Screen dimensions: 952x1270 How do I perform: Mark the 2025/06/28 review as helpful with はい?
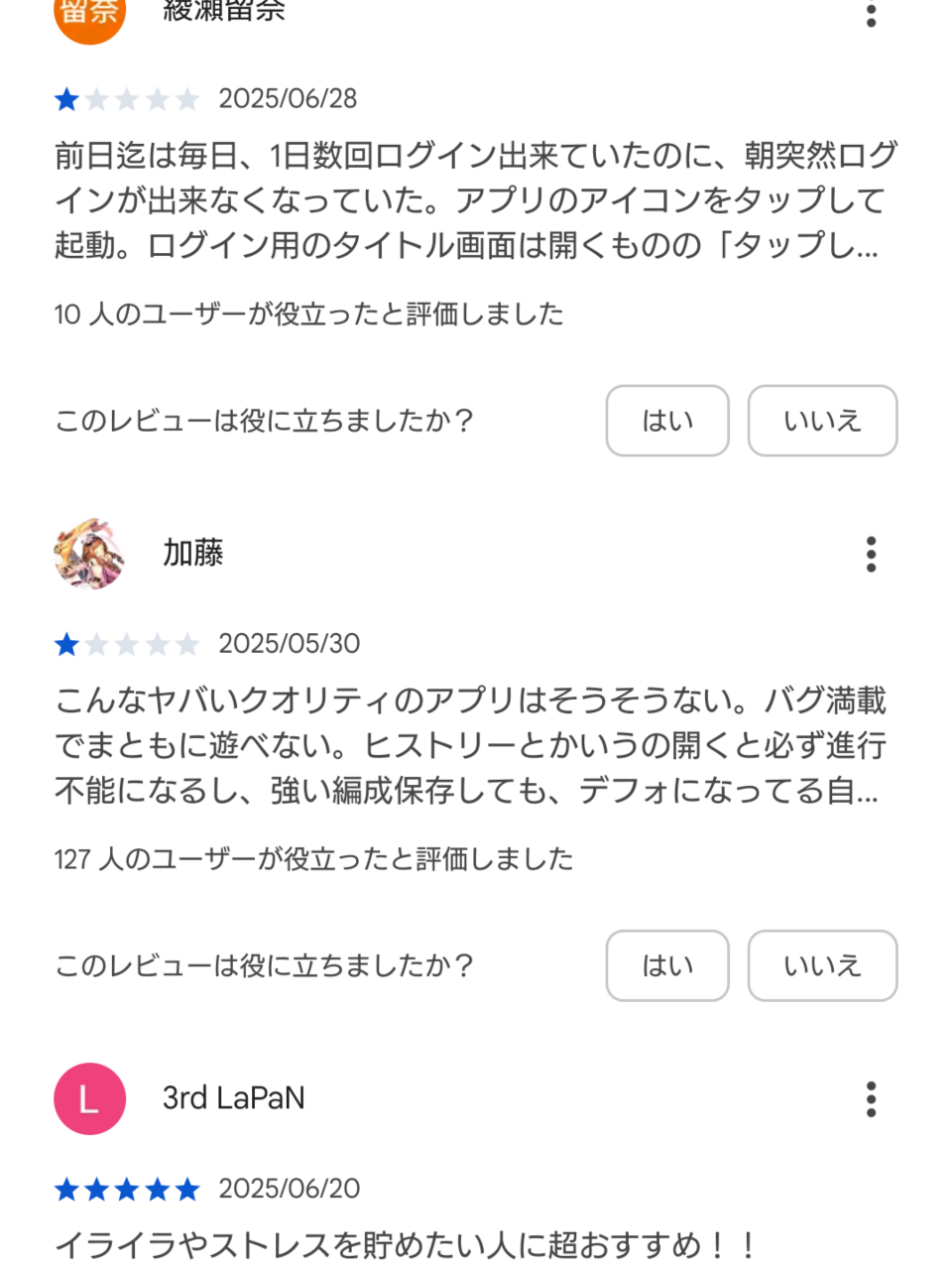(667, 421)
